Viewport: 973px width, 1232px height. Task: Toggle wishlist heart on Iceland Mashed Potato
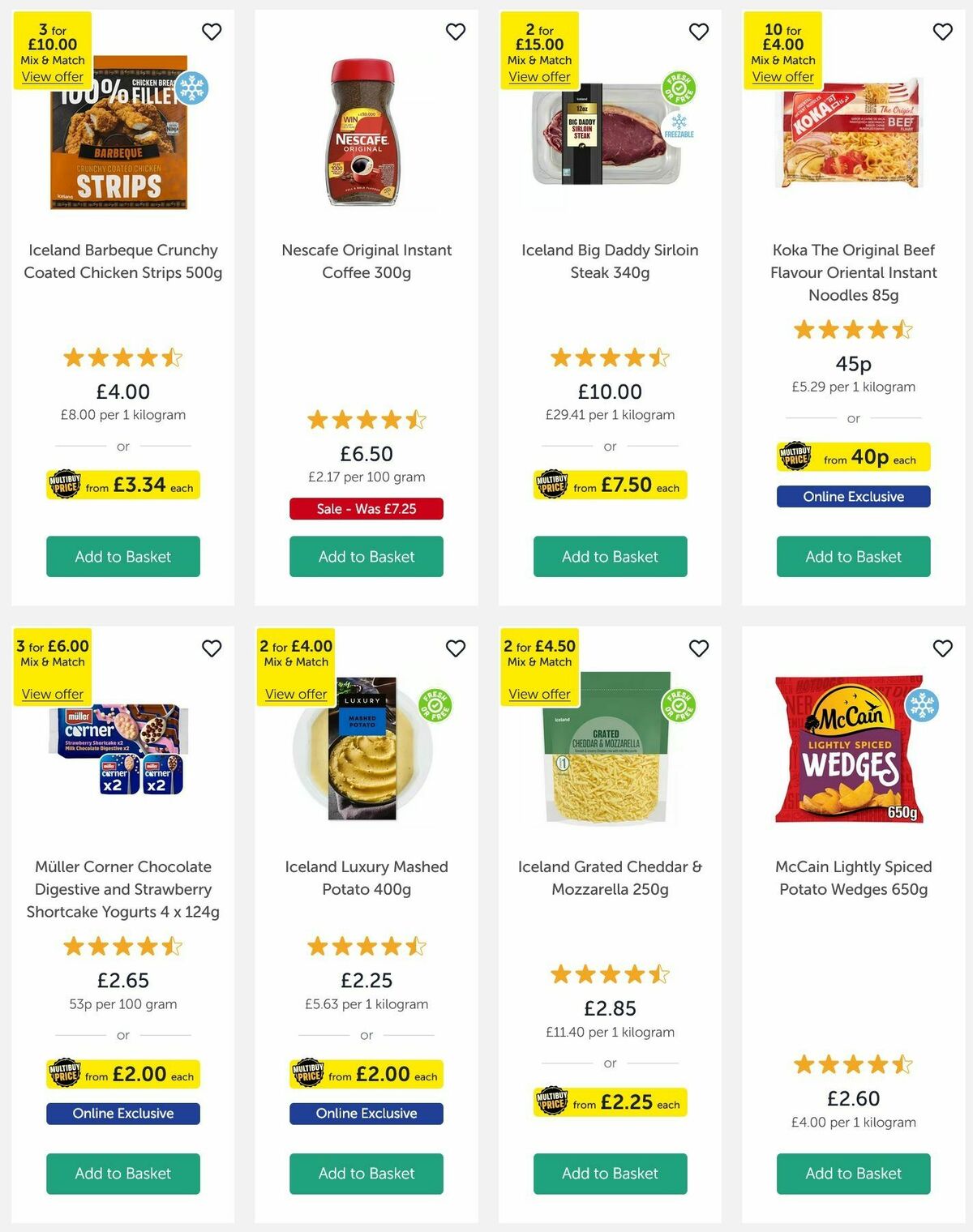(455, 648)
